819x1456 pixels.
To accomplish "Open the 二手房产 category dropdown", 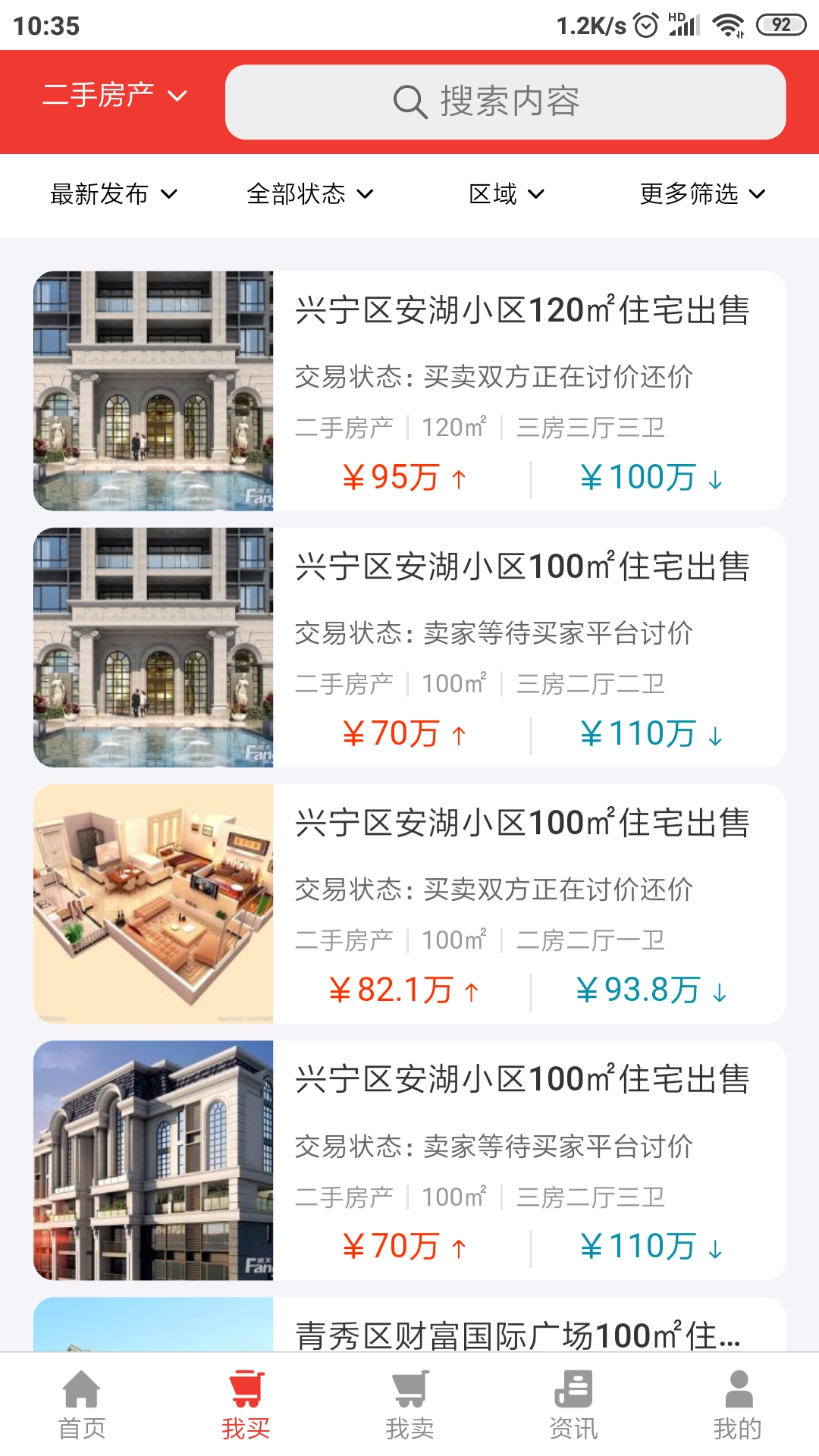I will pos(114,96).
